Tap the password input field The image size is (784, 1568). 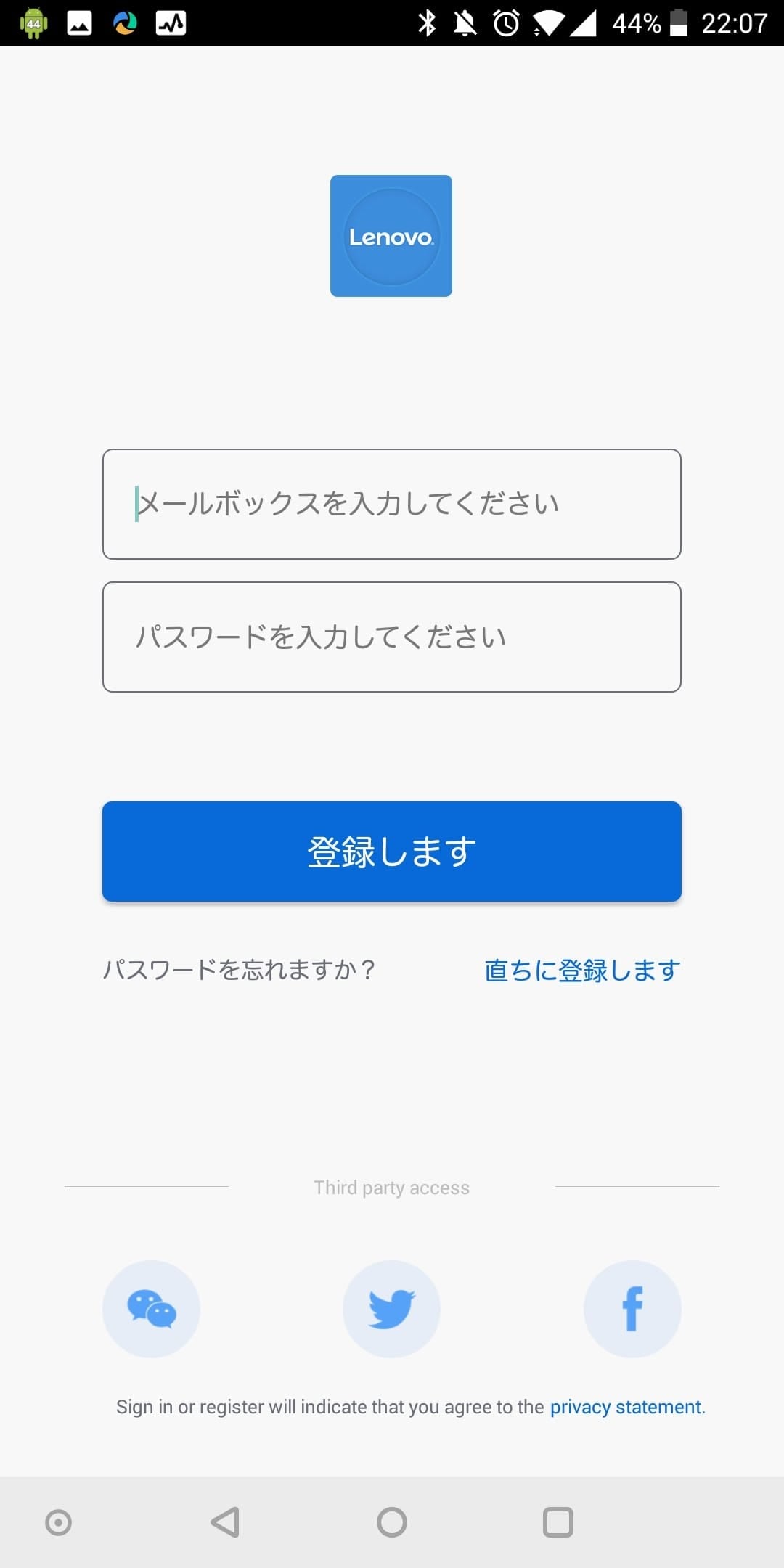coord(391,637)
